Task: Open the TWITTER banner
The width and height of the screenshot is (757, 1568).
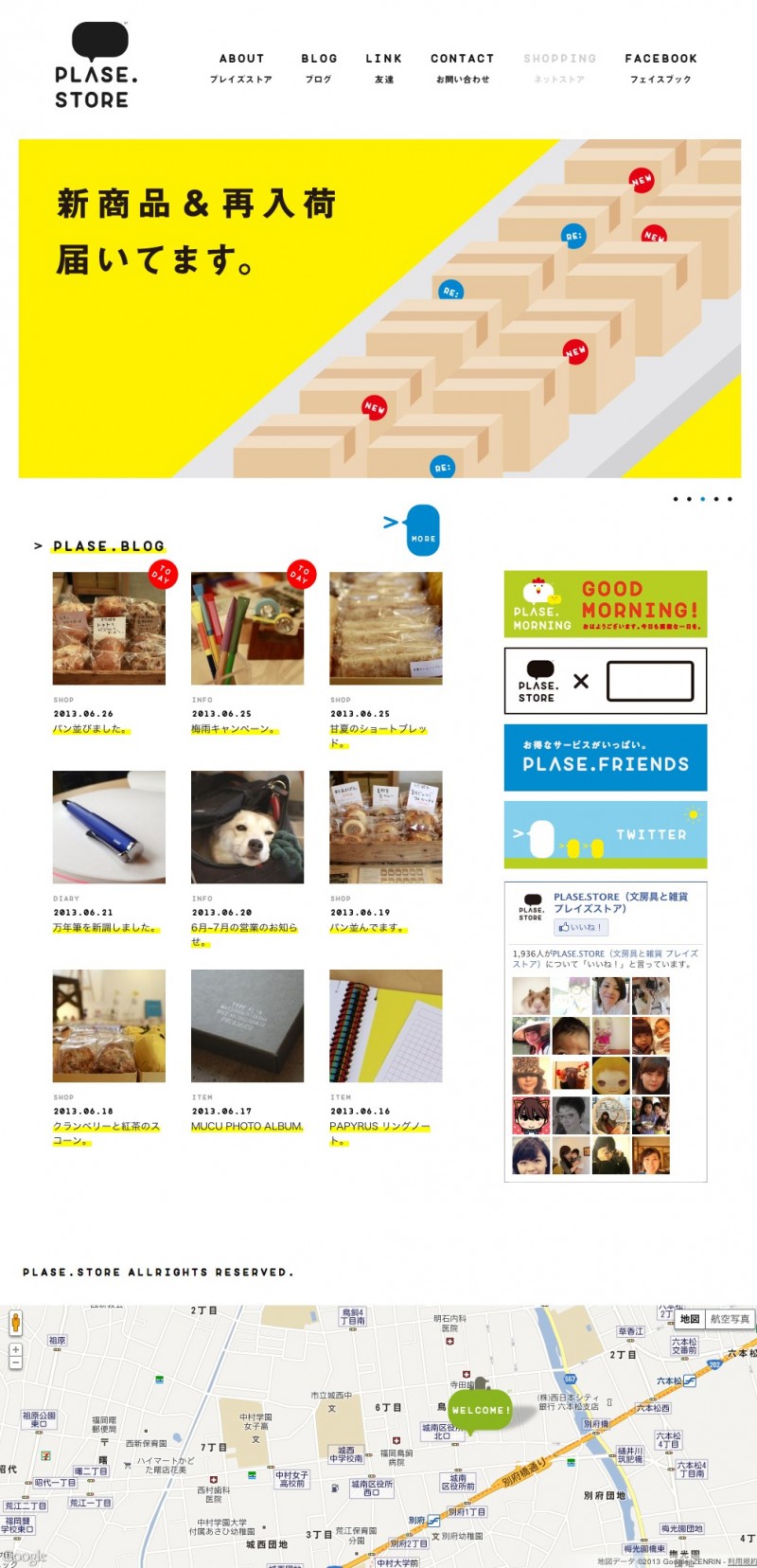Action: (x=606, y=834)
